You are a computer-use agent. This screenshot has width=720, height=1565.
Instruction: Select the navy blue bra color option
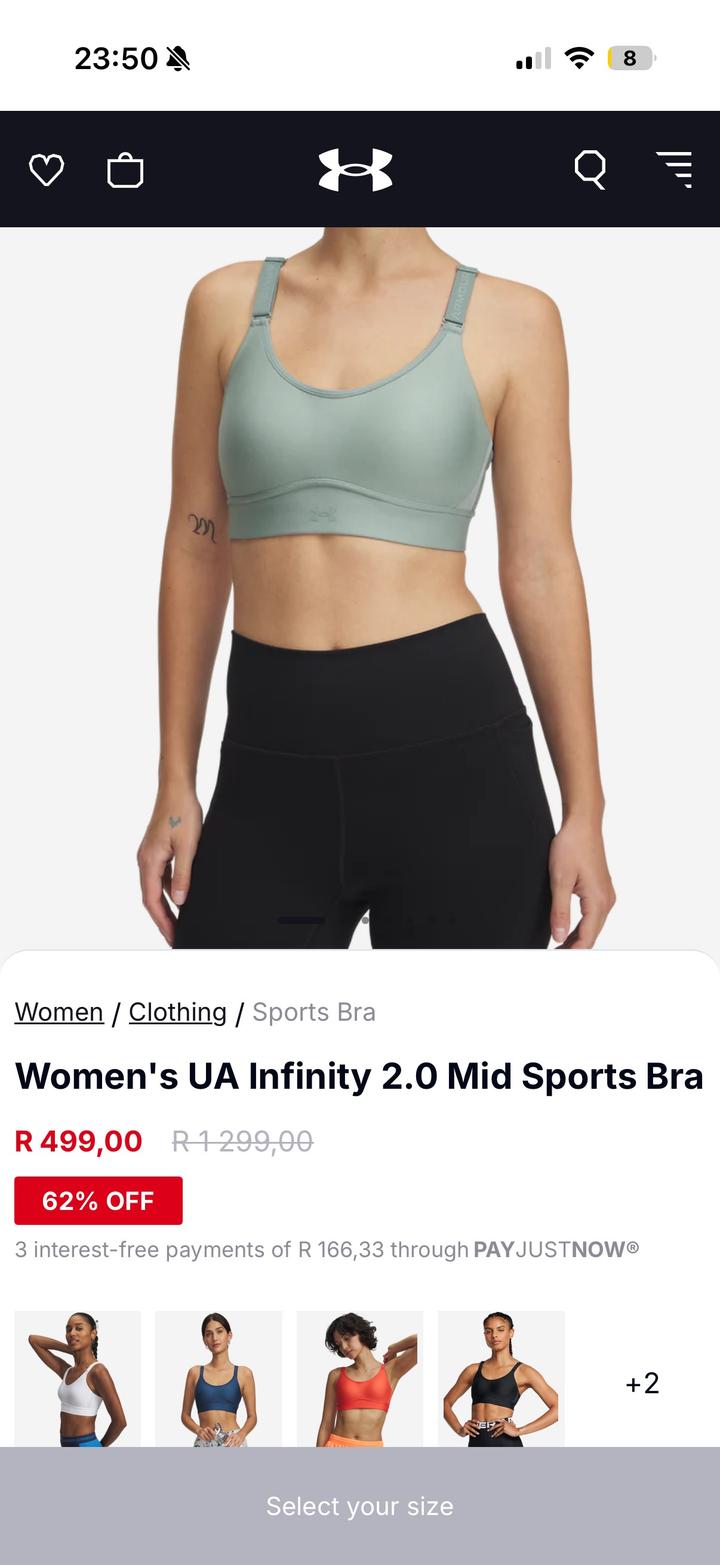(x=218, y=1380)
